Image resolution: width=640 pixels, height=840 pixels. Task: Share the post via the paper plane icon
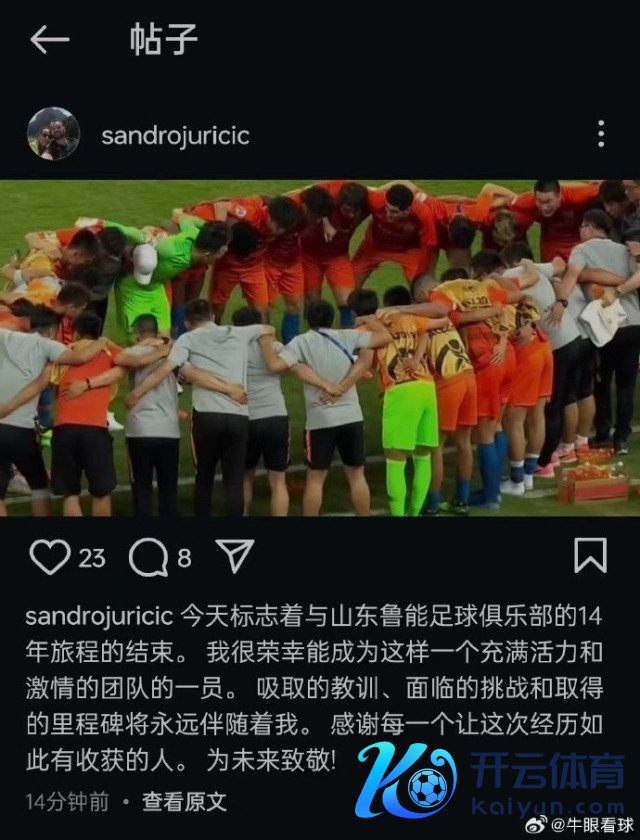(235, 556)
